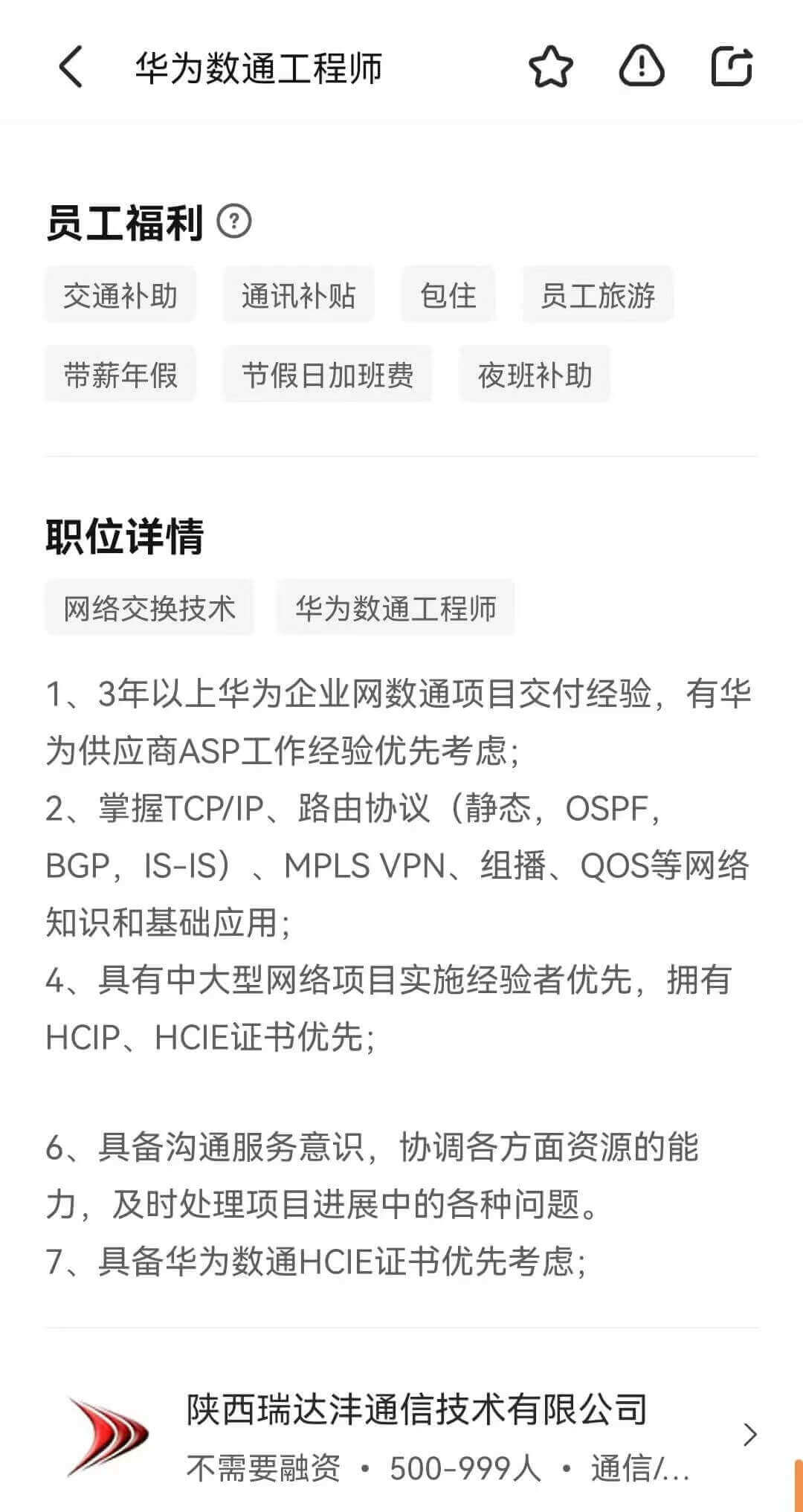
Task: Favorite this job with the star icon
Action: (x=550, y=68)
